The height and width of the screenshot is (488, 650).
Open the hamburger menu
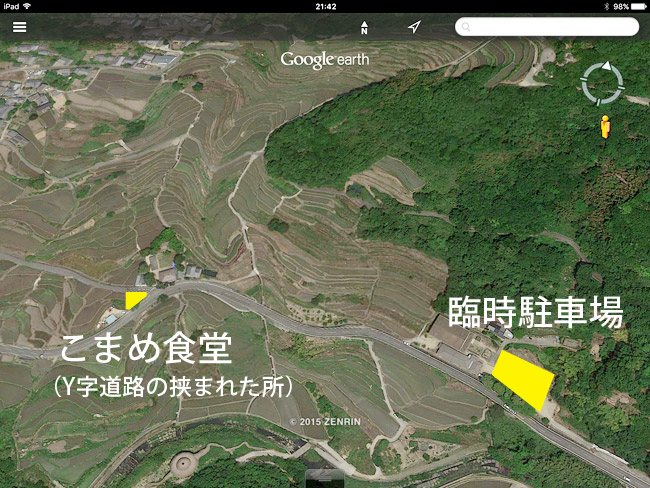point(19,27)
